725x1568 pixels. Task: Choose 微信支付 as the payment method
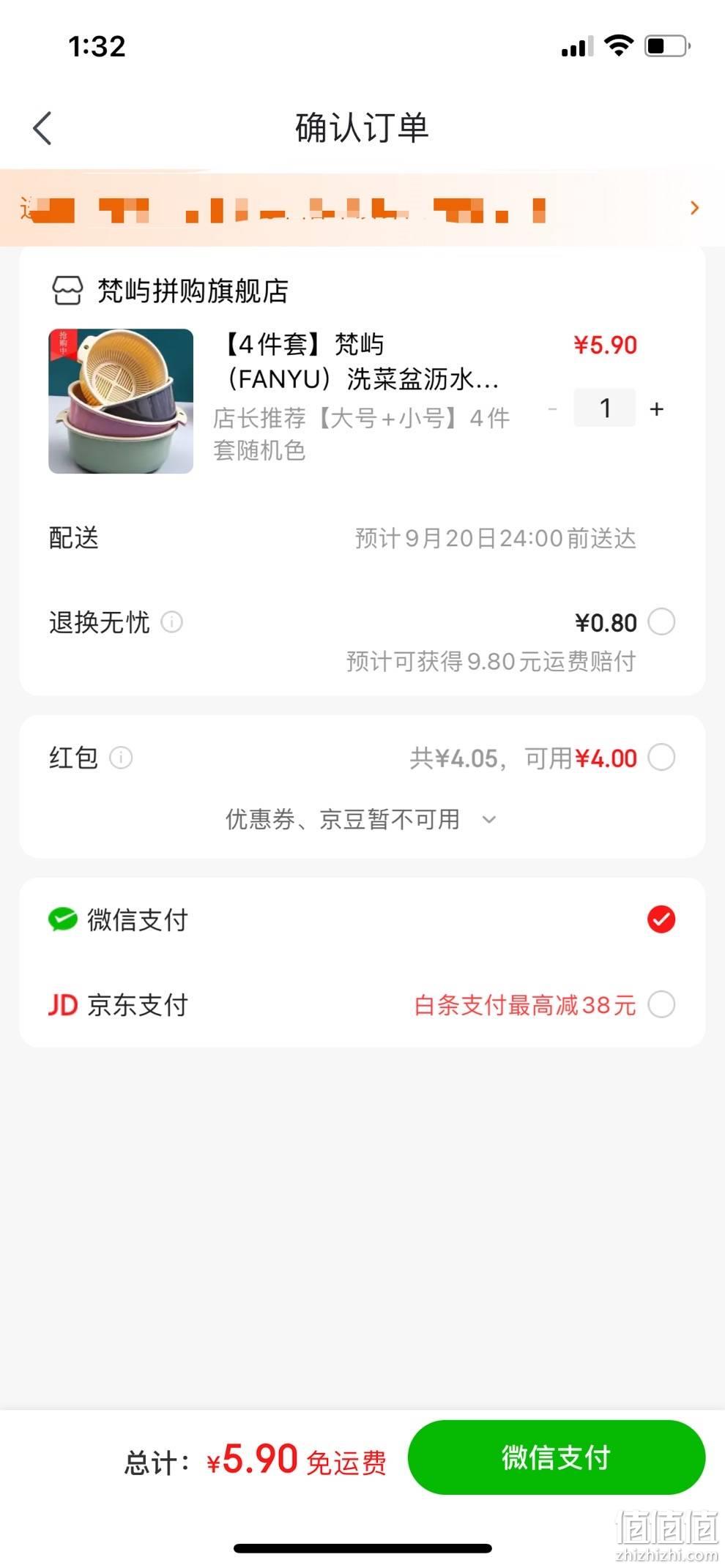362,920
